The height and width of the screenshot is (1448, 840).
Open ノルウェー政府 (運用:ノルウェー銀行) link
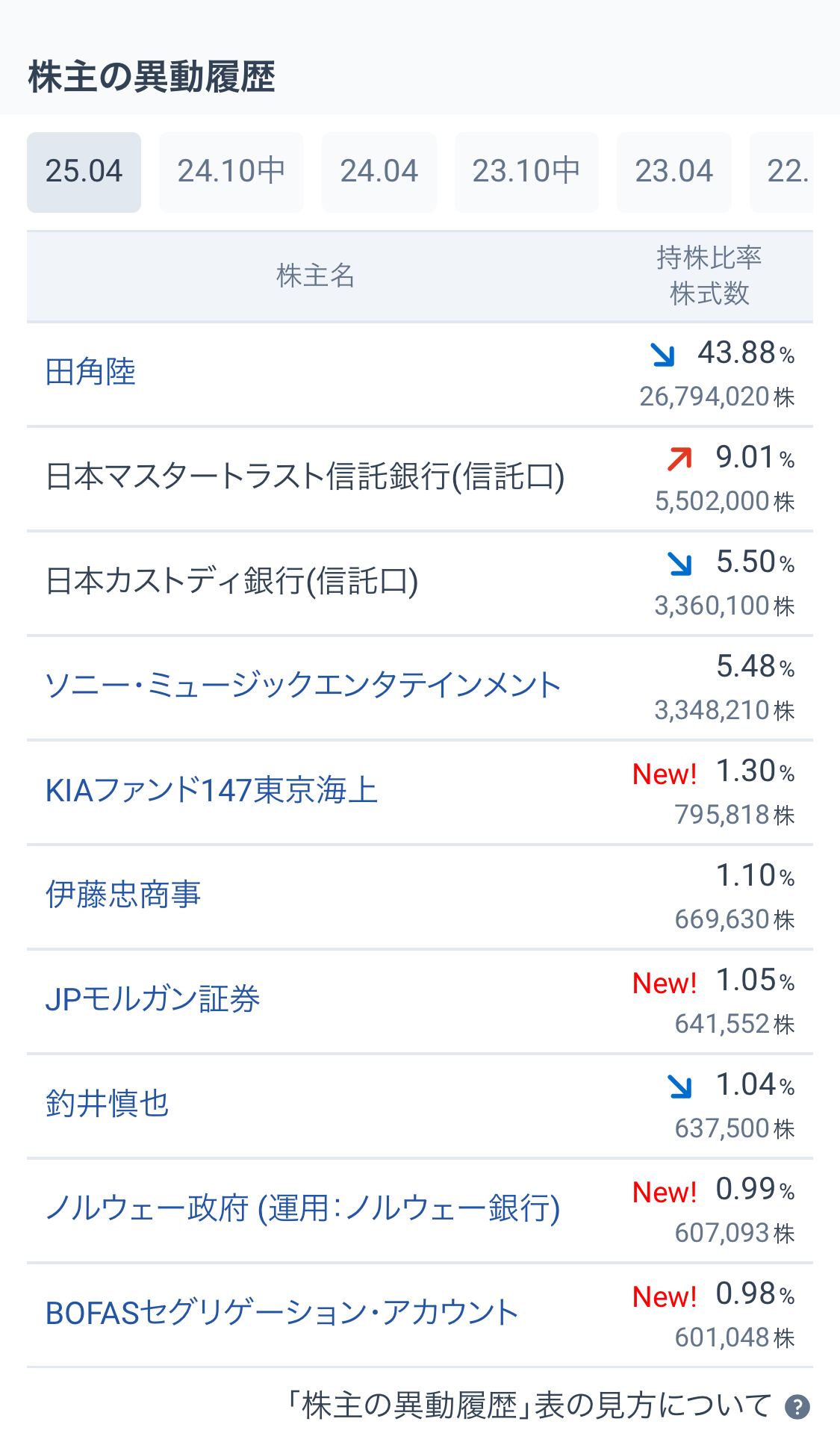302,1208
